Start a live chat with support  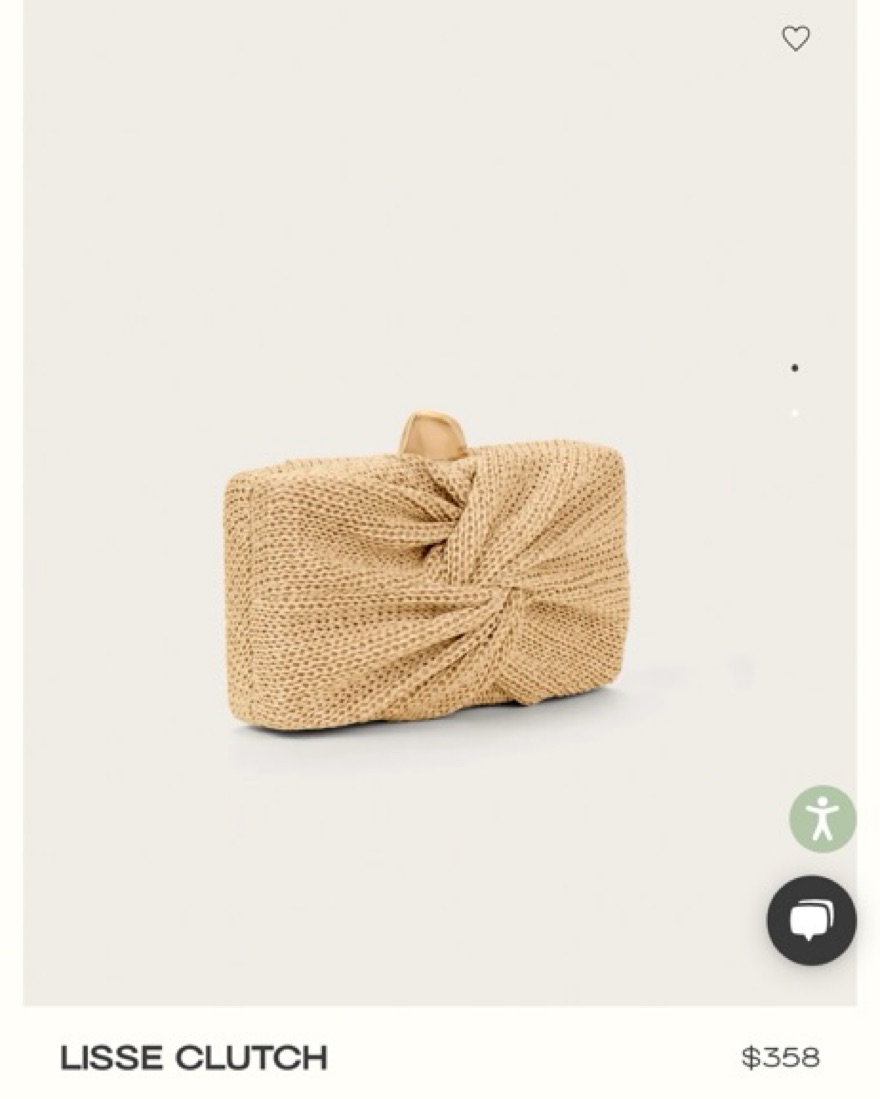pyautogui.click(x=811, y=920)
